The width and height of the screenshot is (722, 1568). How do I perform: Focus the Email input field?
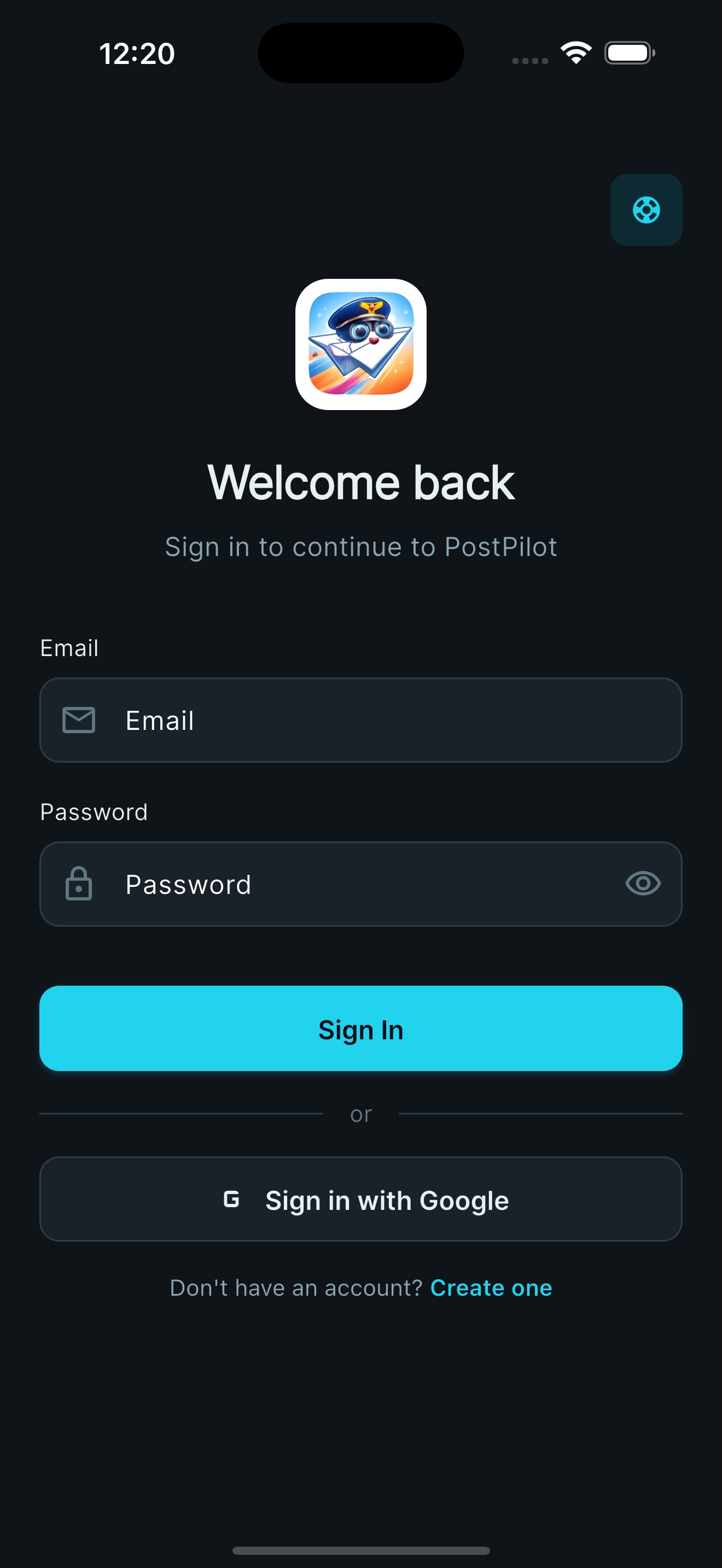tap(360, 720)
